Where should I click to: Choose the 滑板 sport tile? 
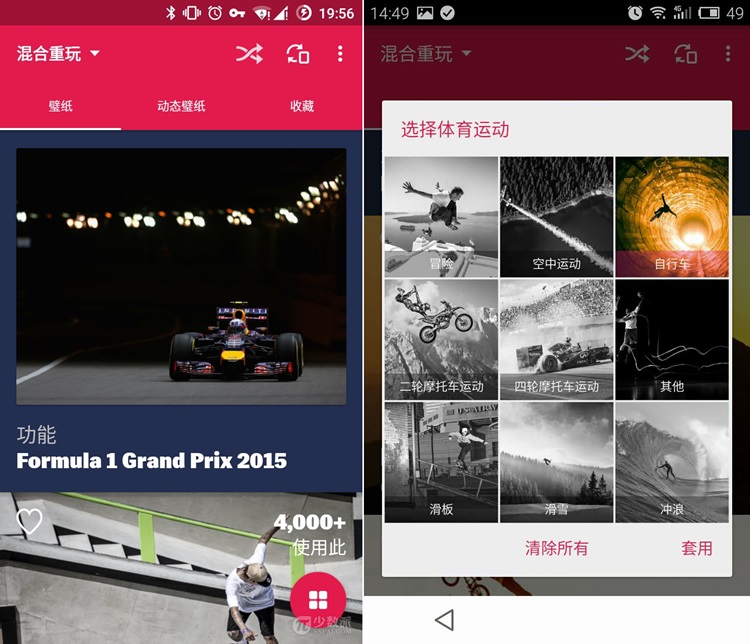point(441,462)
